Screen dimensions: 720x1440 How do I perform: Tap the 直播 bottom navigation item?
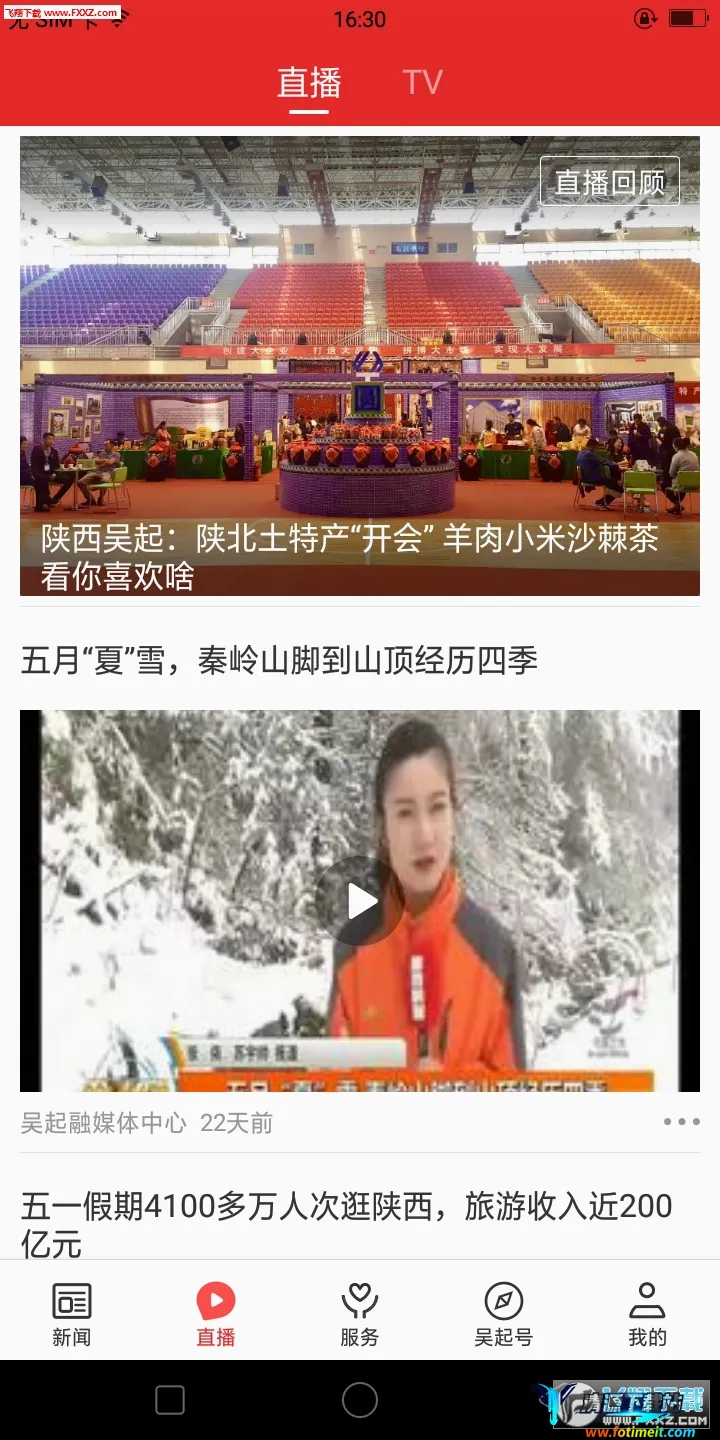[x=216, y=1315]
